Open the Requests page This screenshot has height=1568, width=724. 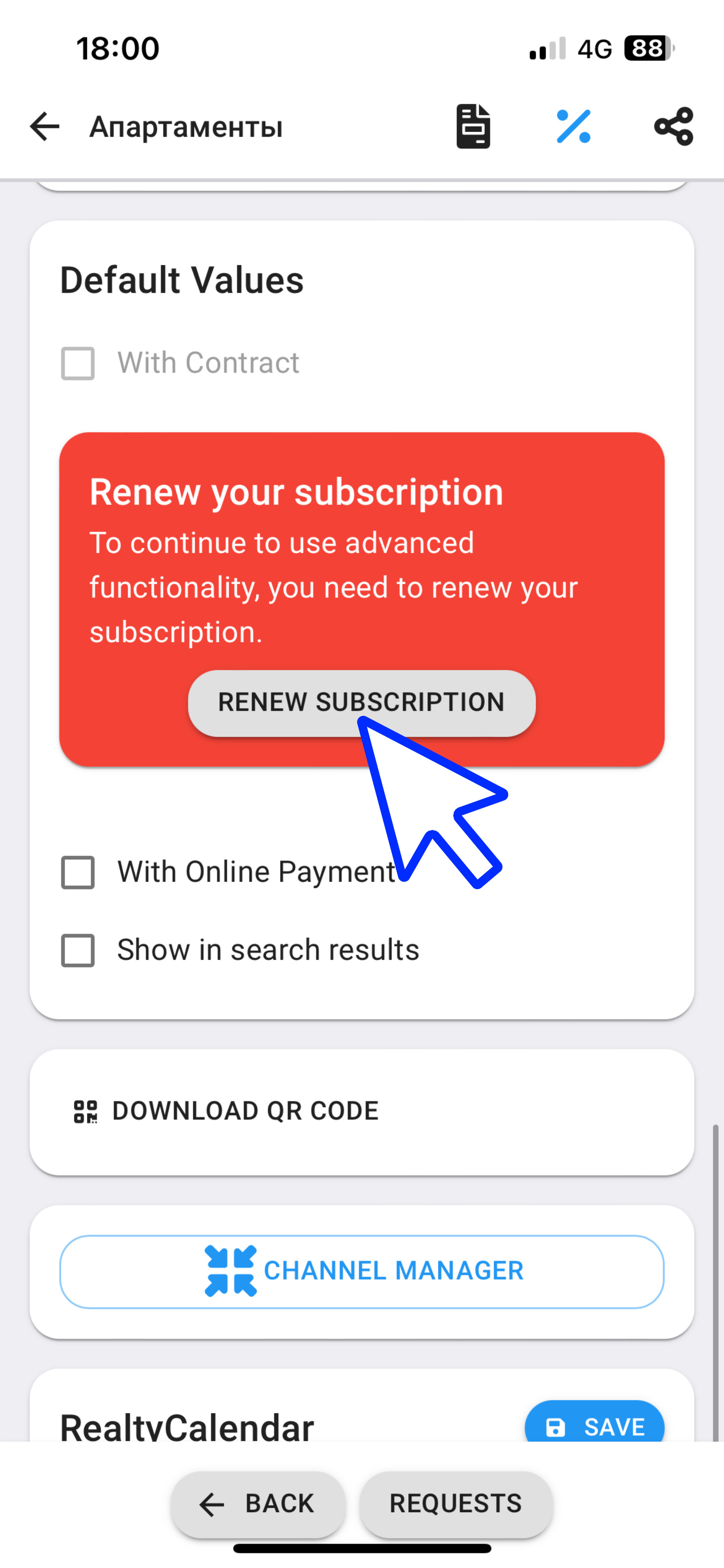[x=456, y=1503]
